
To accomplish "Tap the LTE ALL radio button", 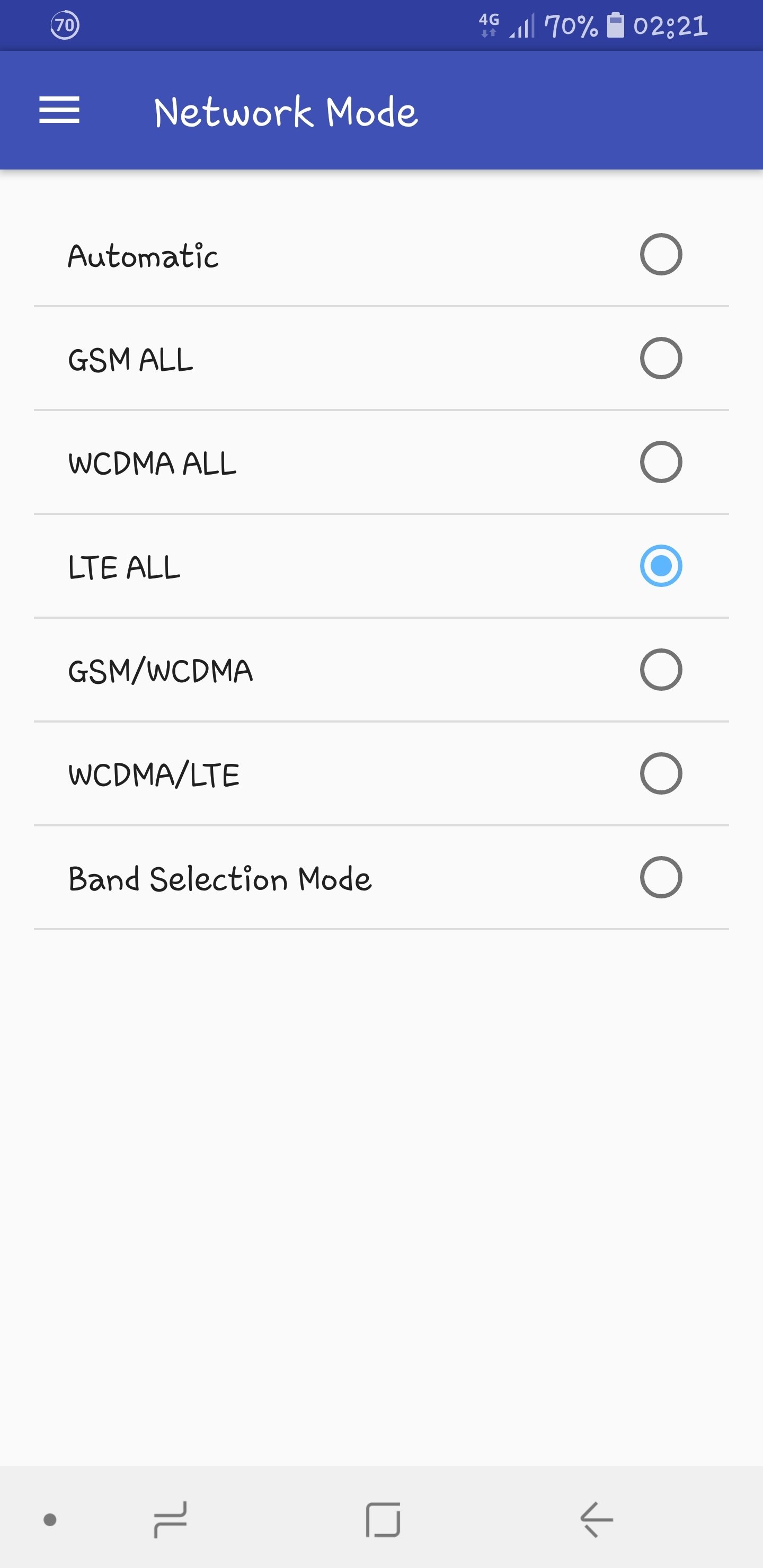I will click(x=661, y=566).
